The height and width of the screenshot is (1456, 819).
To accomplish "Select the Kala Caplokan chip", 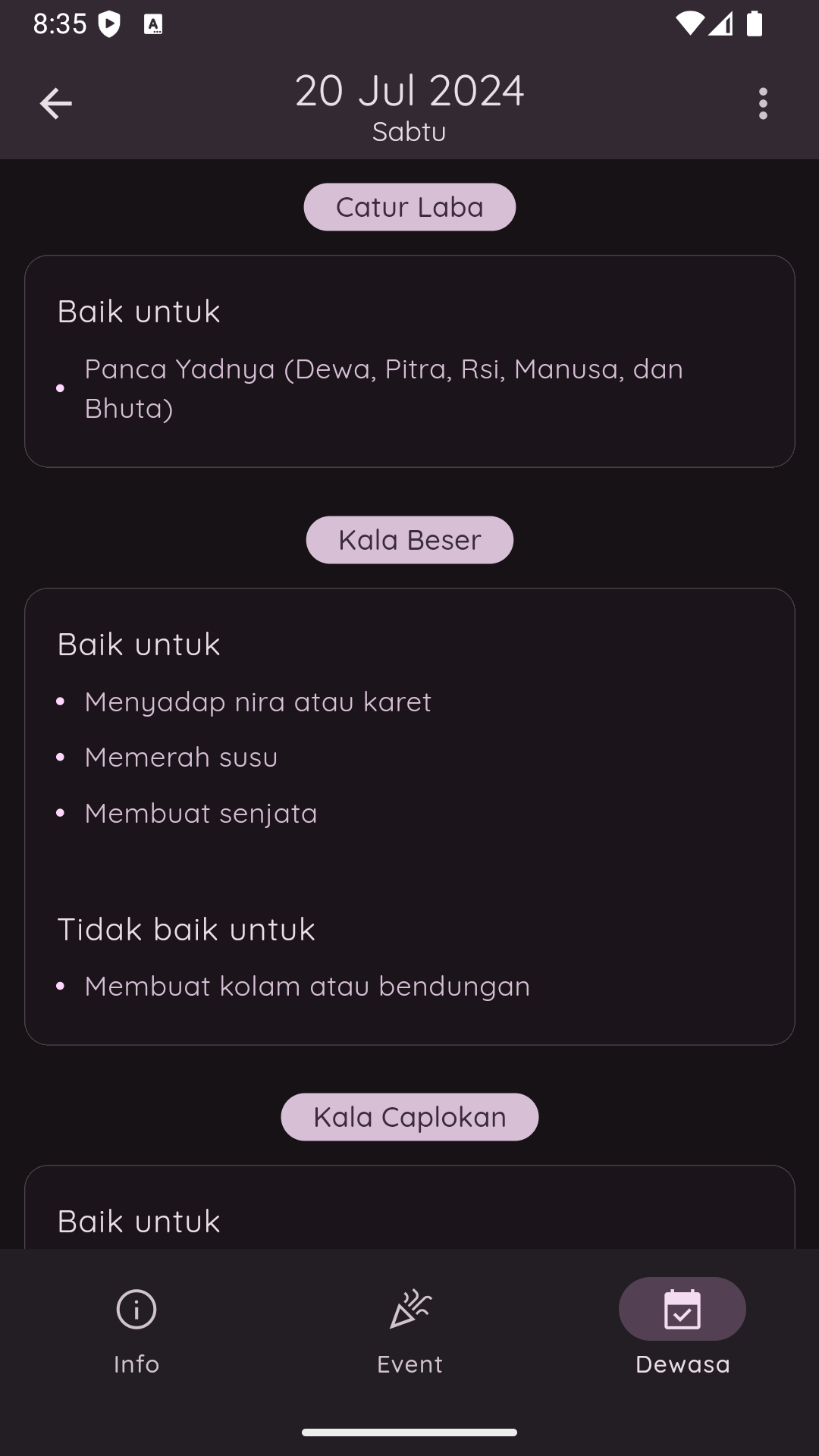I will tap(409, 1116).
